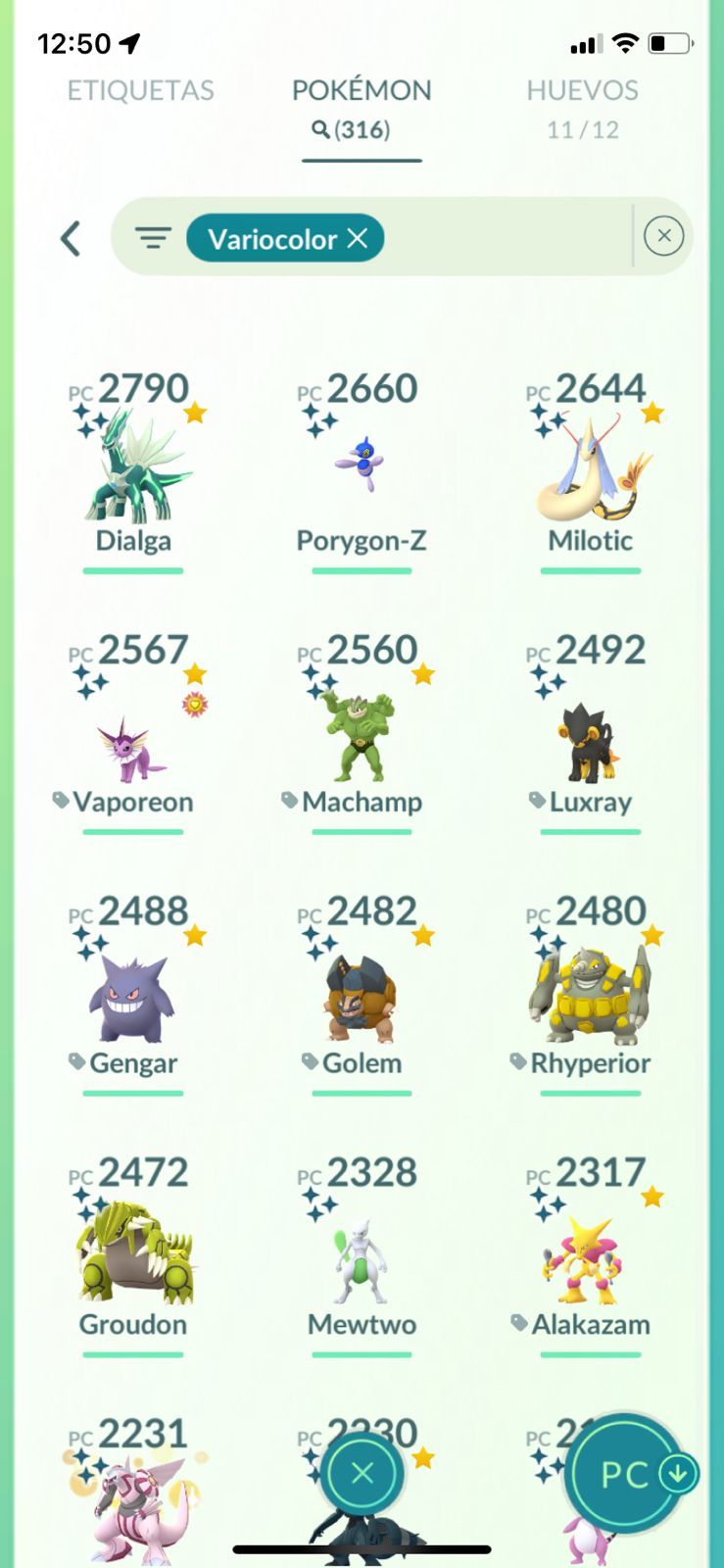The height and width of the screenshot is (1568, 724).
Task: Close the Pokémon list
Action: [362, 1473]
